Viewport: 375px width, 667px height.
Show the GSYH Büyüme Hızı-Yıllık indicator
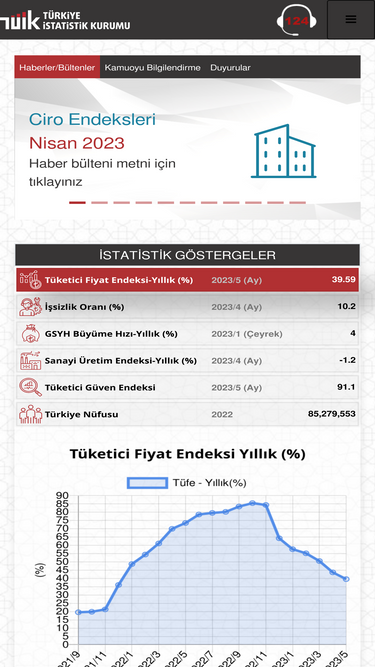tap(188, 334)
